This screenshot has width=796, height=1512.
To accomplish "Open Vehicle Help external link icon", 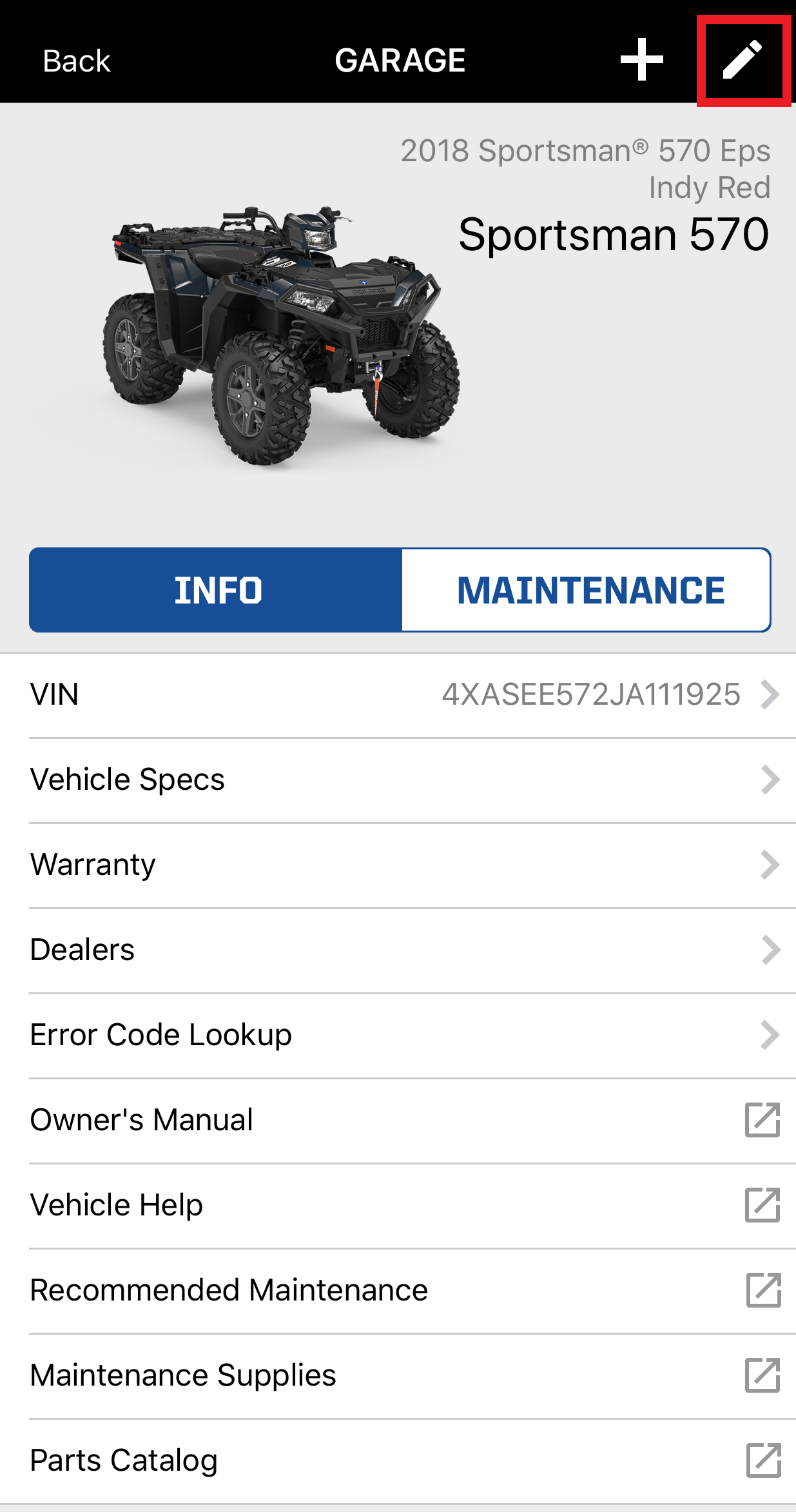I will tap(764, 1204).
